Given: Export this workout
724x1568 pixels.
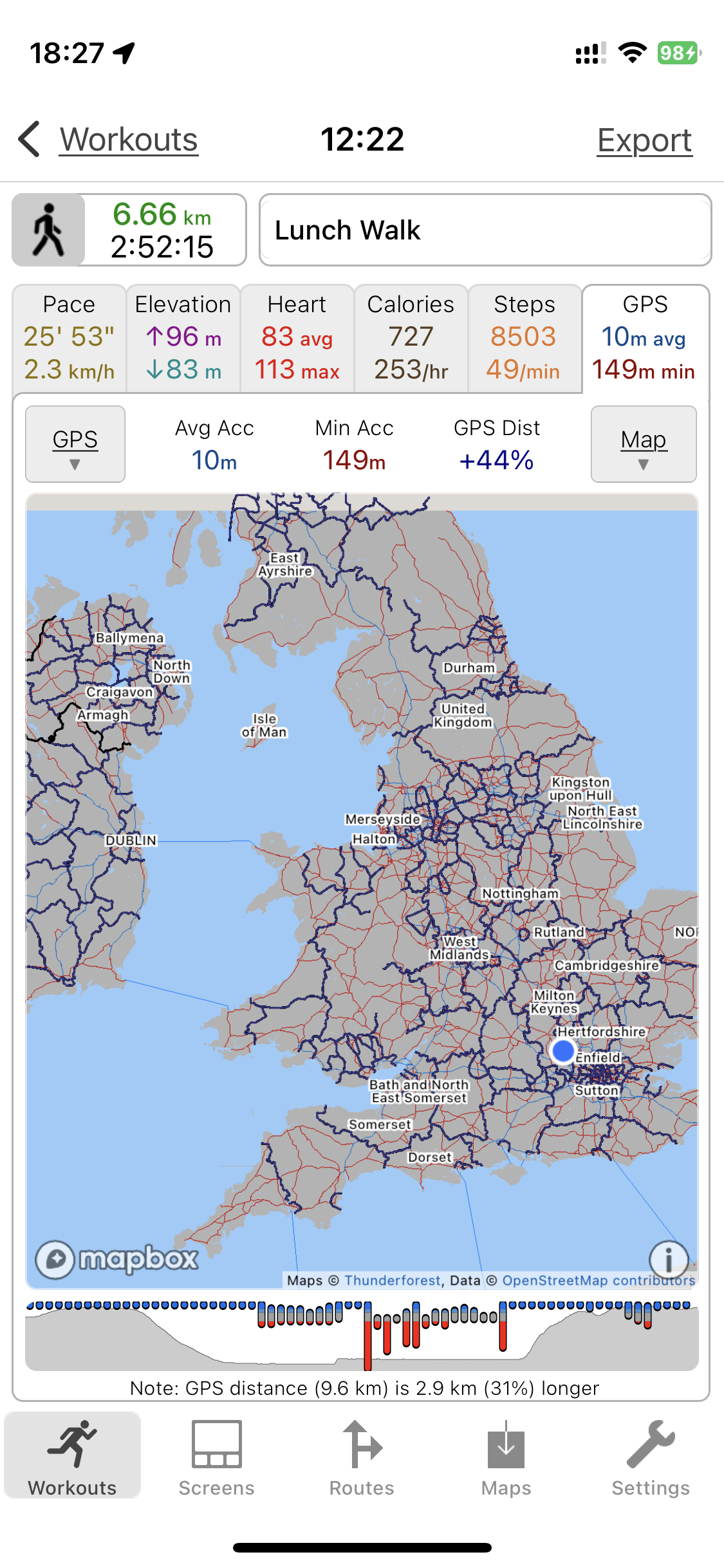Looking at the screenshot, I should [x=644, y=141].
